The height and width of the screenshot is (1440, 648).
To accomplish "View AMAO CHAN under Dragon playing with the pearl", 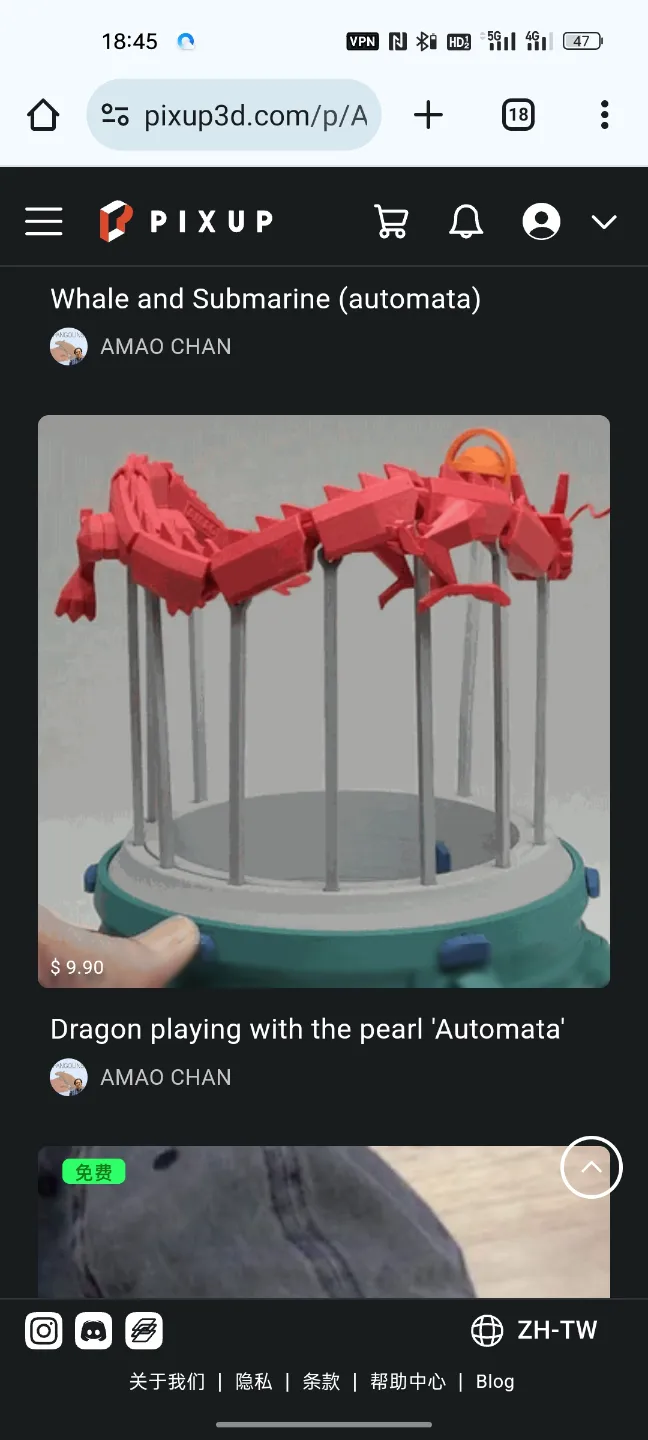I will point(165,1077).
